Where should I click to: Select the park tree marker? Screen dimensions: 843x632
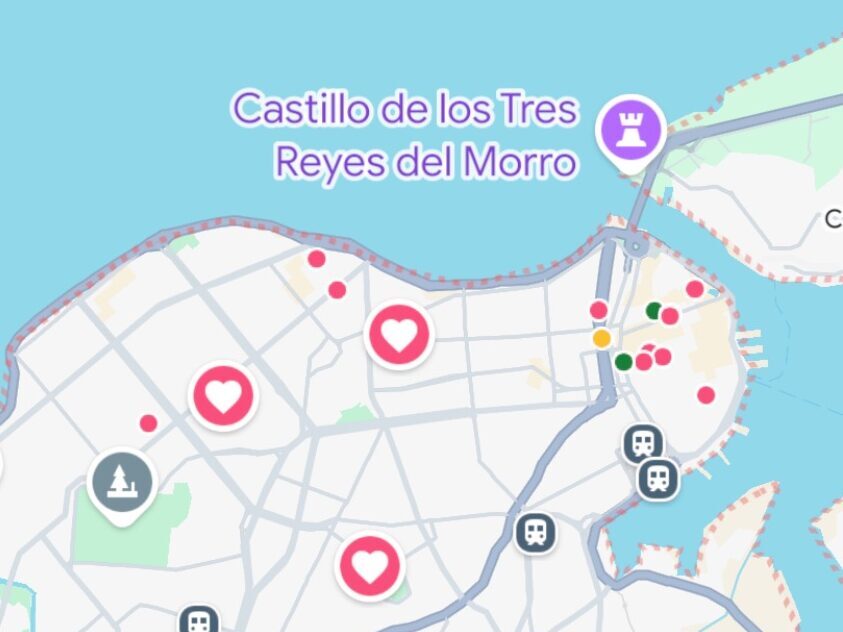coord(122,483)
